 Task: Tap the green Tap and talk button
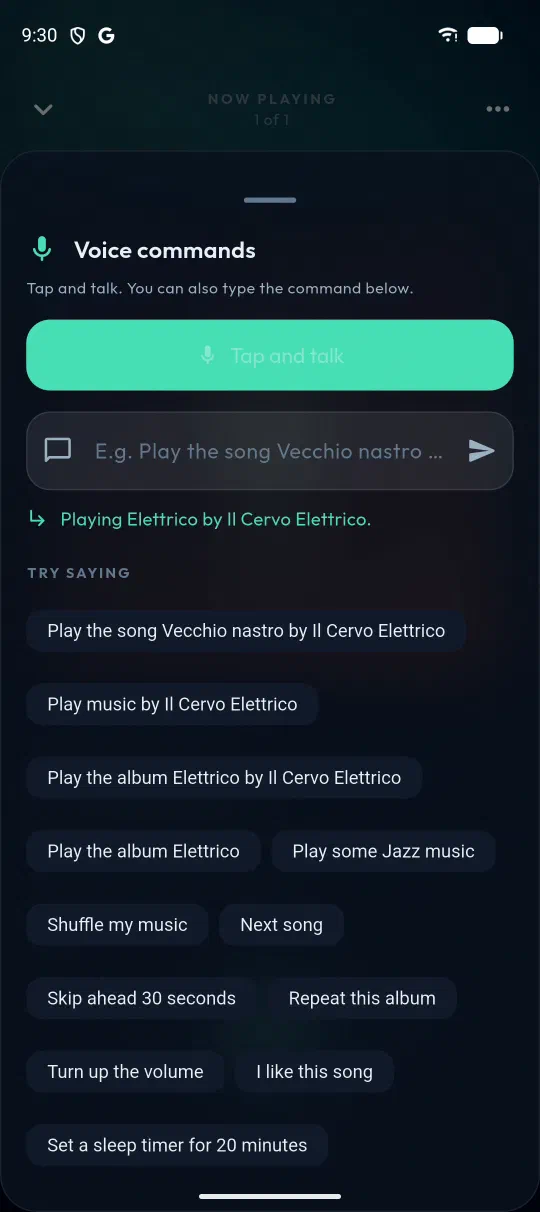click(x=270, y=355)
